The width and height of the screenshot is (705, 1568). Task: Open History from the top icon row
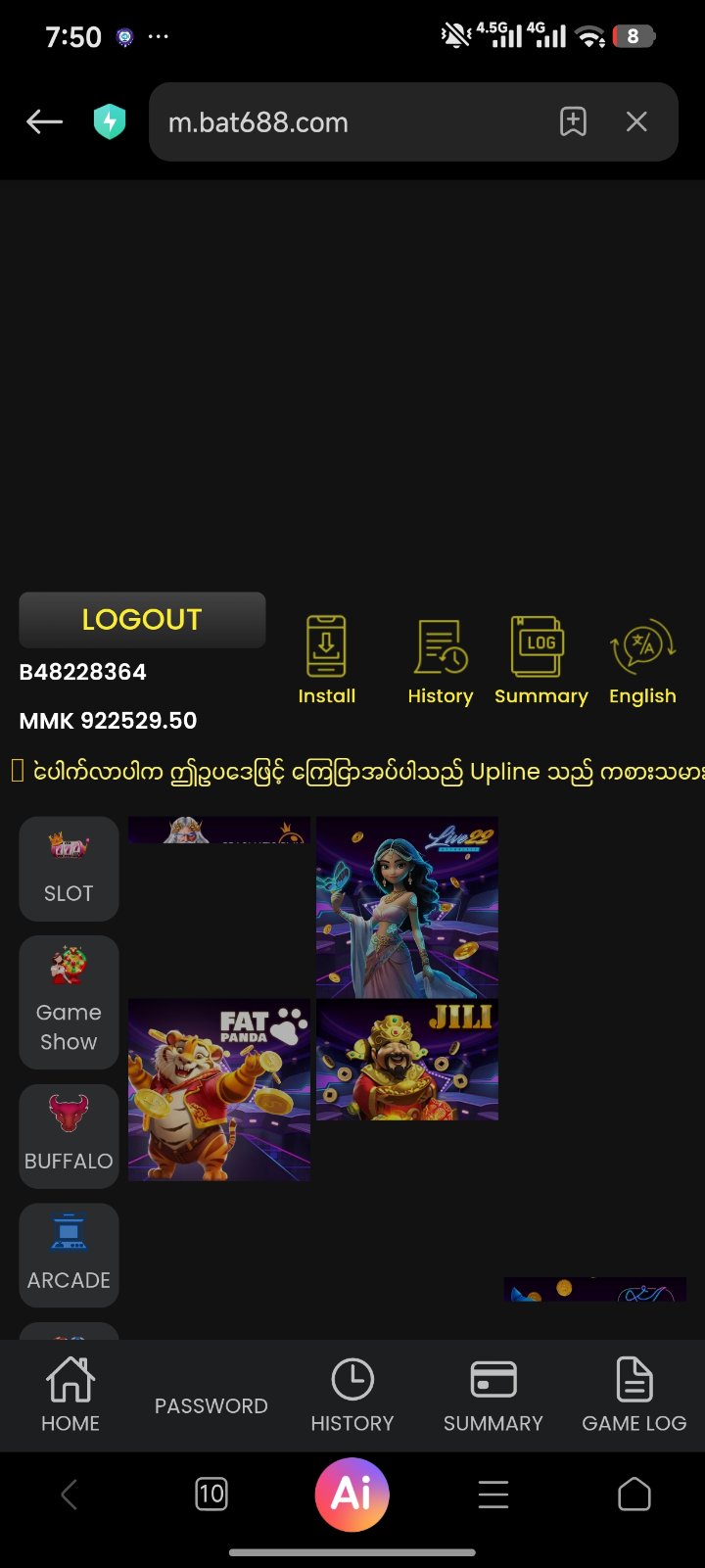pyautogui.click(x=441, y=659)
